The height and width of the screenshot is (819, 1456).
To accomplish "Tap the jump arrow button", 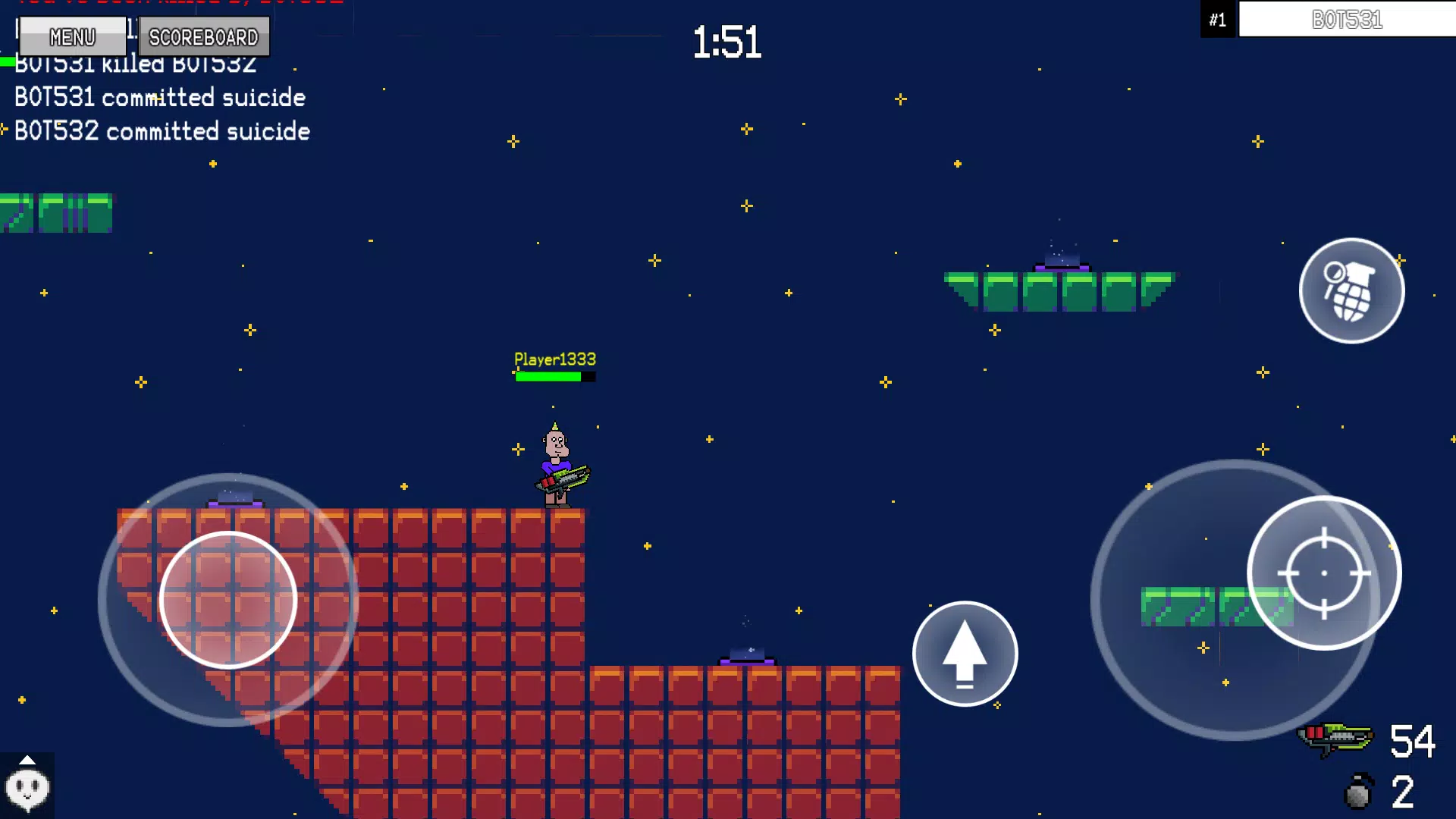I will pos(965,654).
